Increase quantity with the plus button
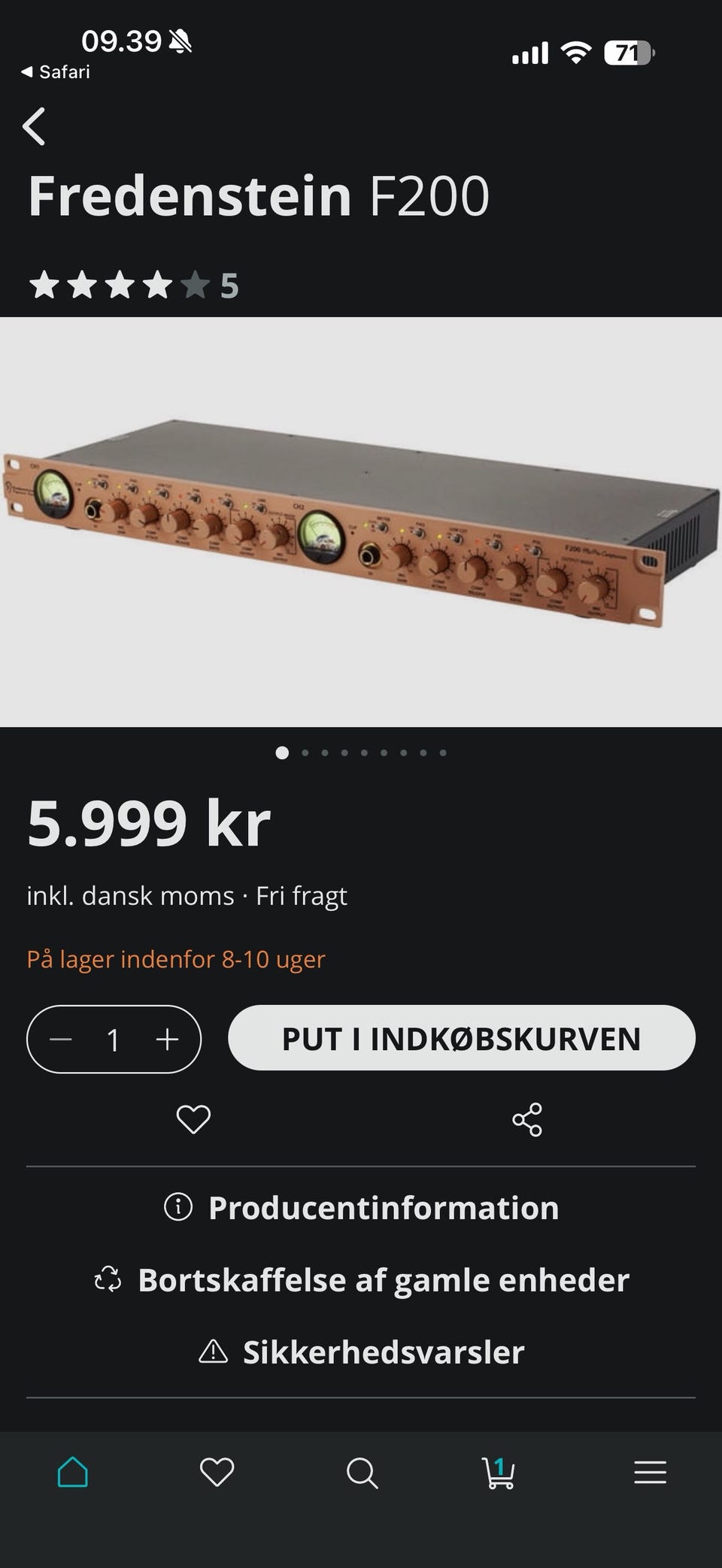The width and height of the screenshot is (722, 1568). [x=167, y=1040]
